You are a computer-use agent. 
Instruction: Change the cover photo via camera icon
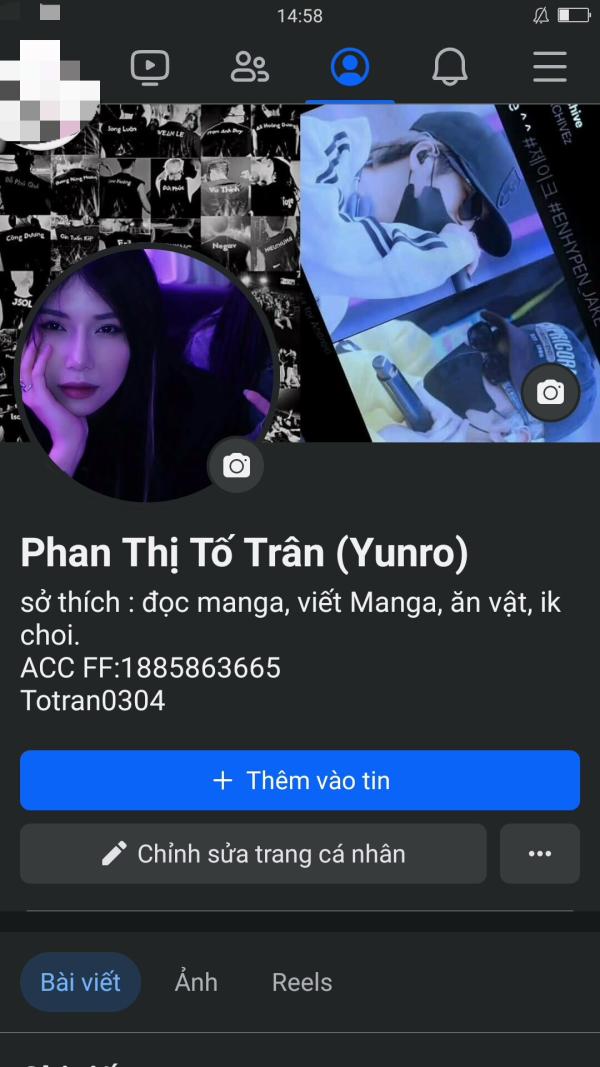click(x=550, y=392)
